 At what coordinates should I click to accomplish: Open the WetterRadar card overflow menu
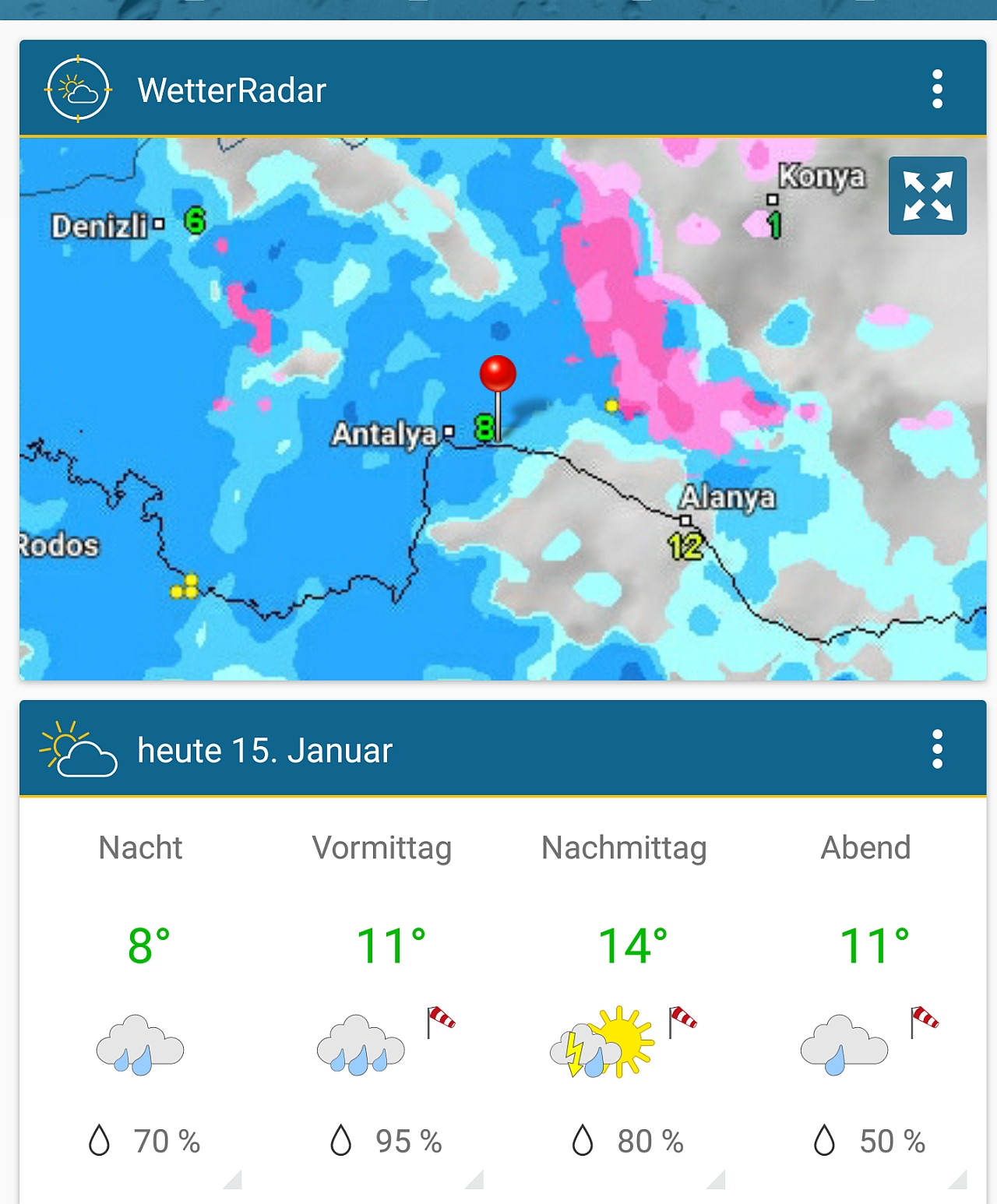coord(937,90)
